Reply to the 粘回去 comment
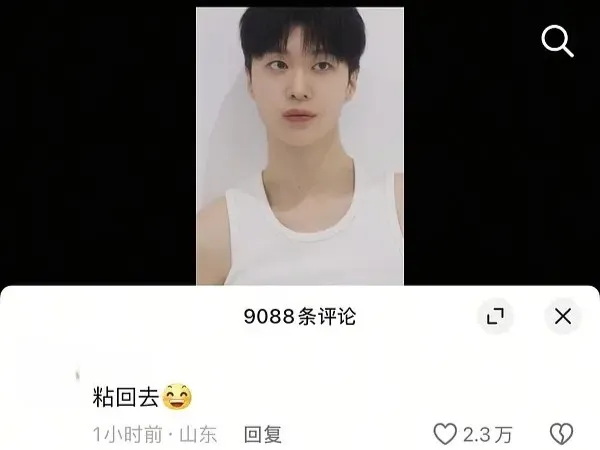 tap(263, 434)
